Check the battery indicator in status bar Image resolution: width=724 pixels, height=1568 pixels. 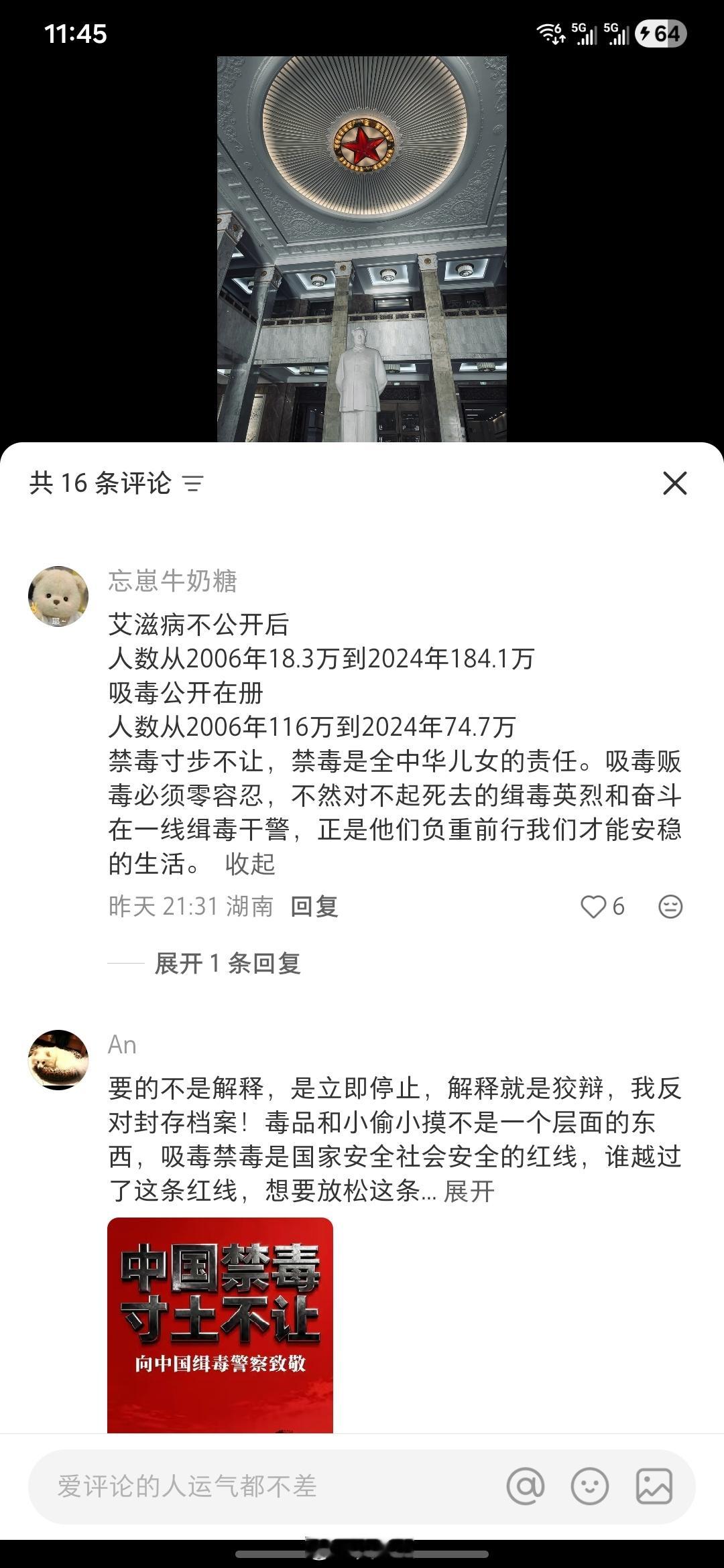[662, 33]
